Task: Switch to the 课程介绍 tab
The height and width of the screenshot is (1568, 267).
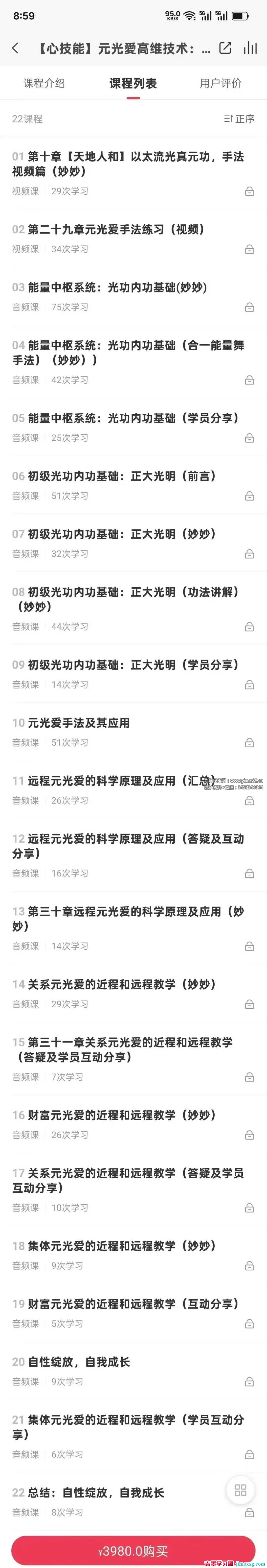Action: pos(44,83)
